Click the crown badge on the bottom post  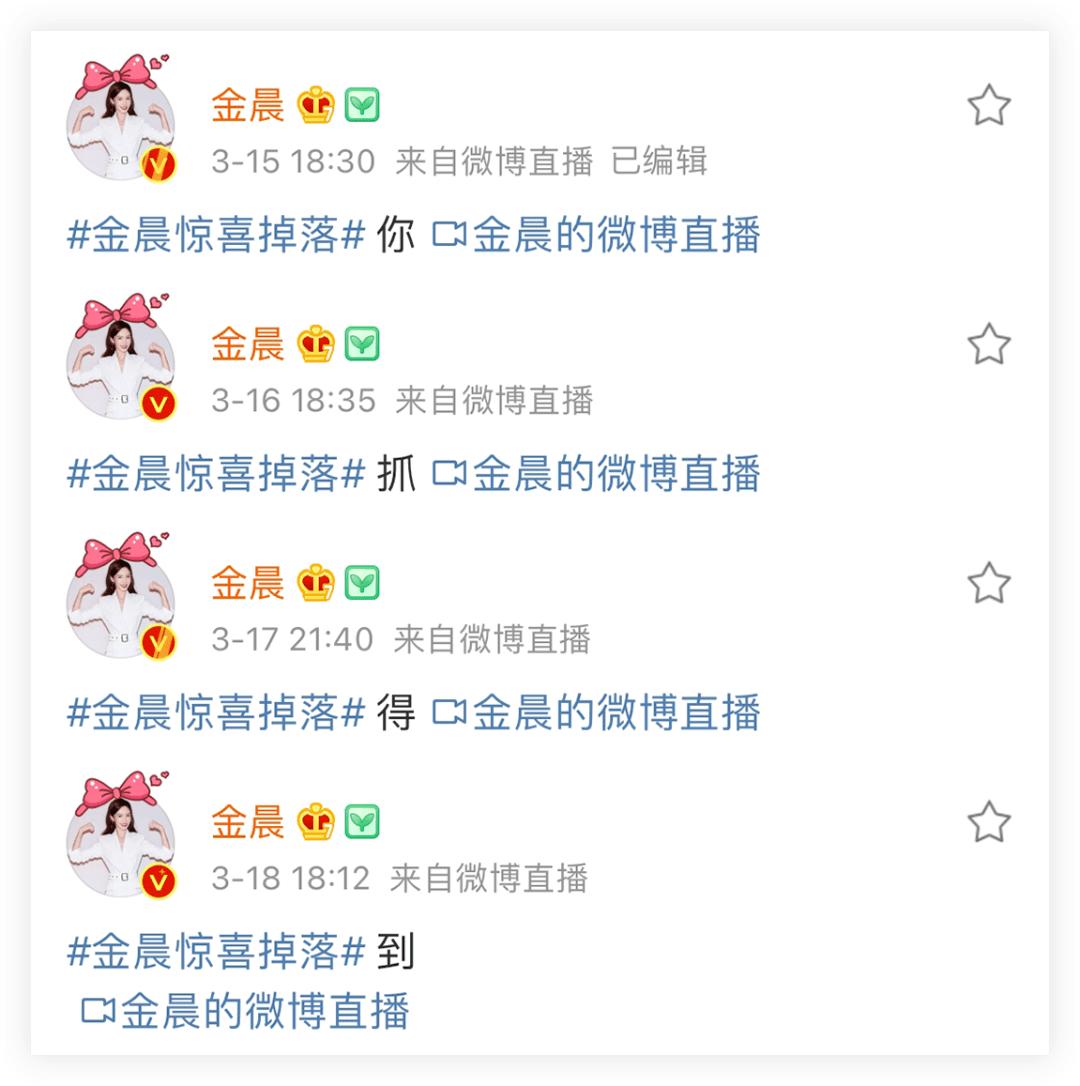click(315, 820)
